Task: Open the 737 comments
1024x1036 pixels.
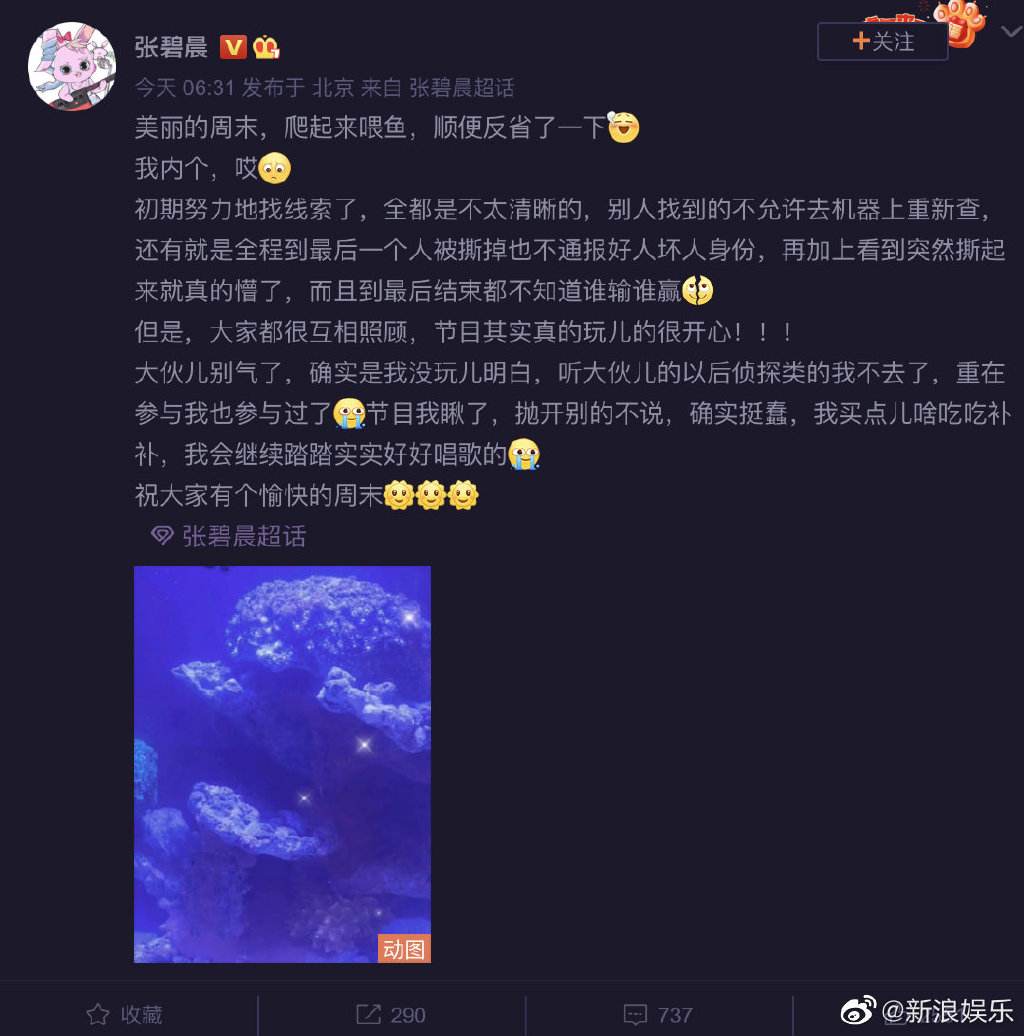Action: click(658, 1014)
